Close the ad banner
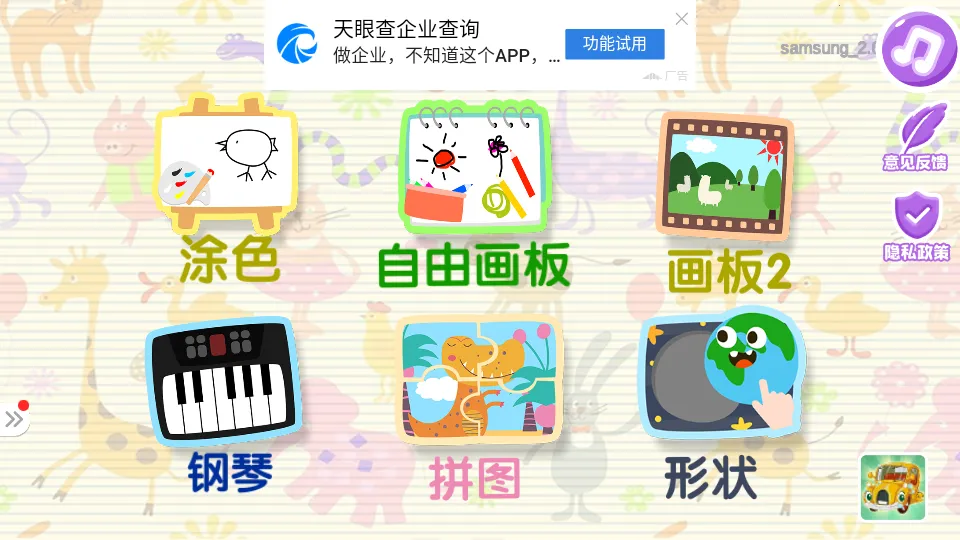The width and height of the screenshot is (960, 540). 682,19
